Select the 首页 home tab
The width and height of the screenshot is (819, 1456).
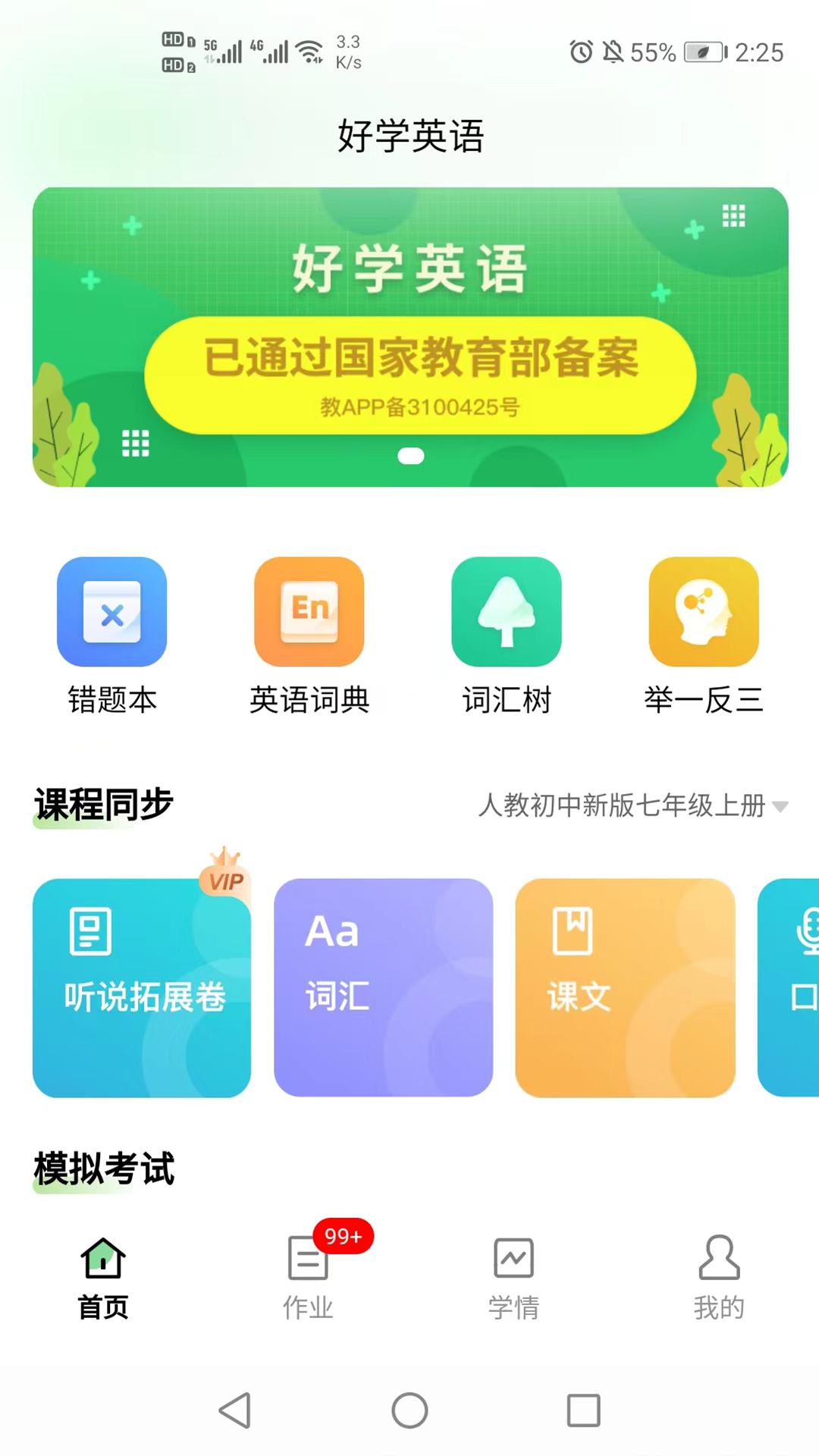(x=103, y=1277)
